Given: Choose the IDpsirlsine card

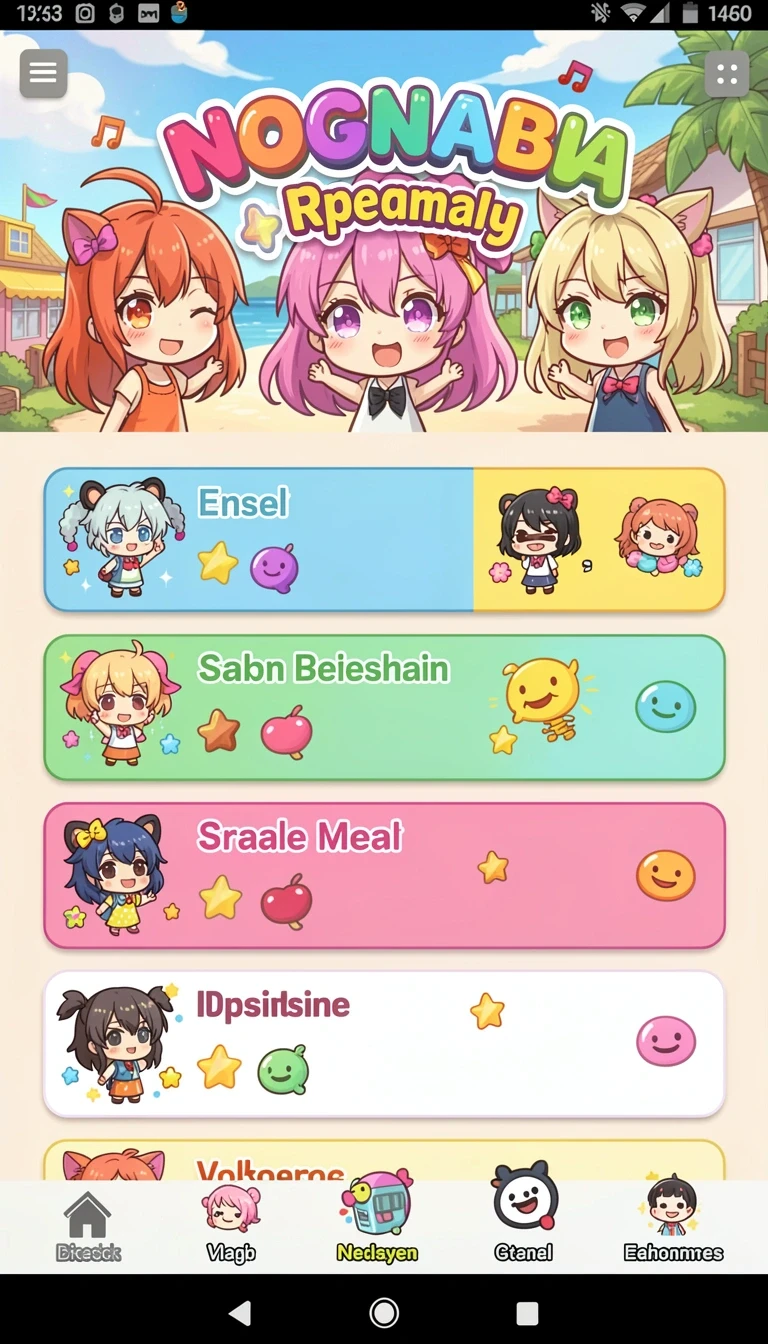Looking at the screenshot, I should (x=384, y=1043).
